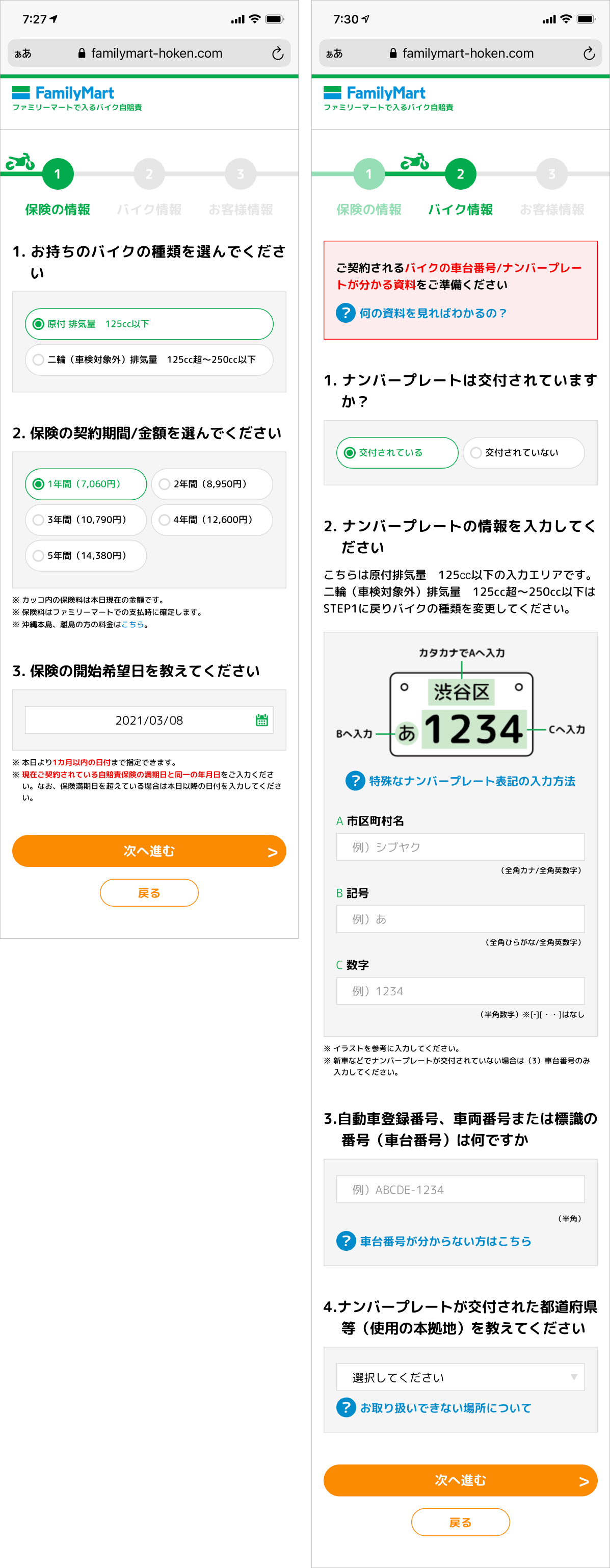The width and height of the screenshot is (610, 1568).
Task: Focus the 車台番号 field (例）ABCDE-1234)
Action: (x=460, y=1190)
